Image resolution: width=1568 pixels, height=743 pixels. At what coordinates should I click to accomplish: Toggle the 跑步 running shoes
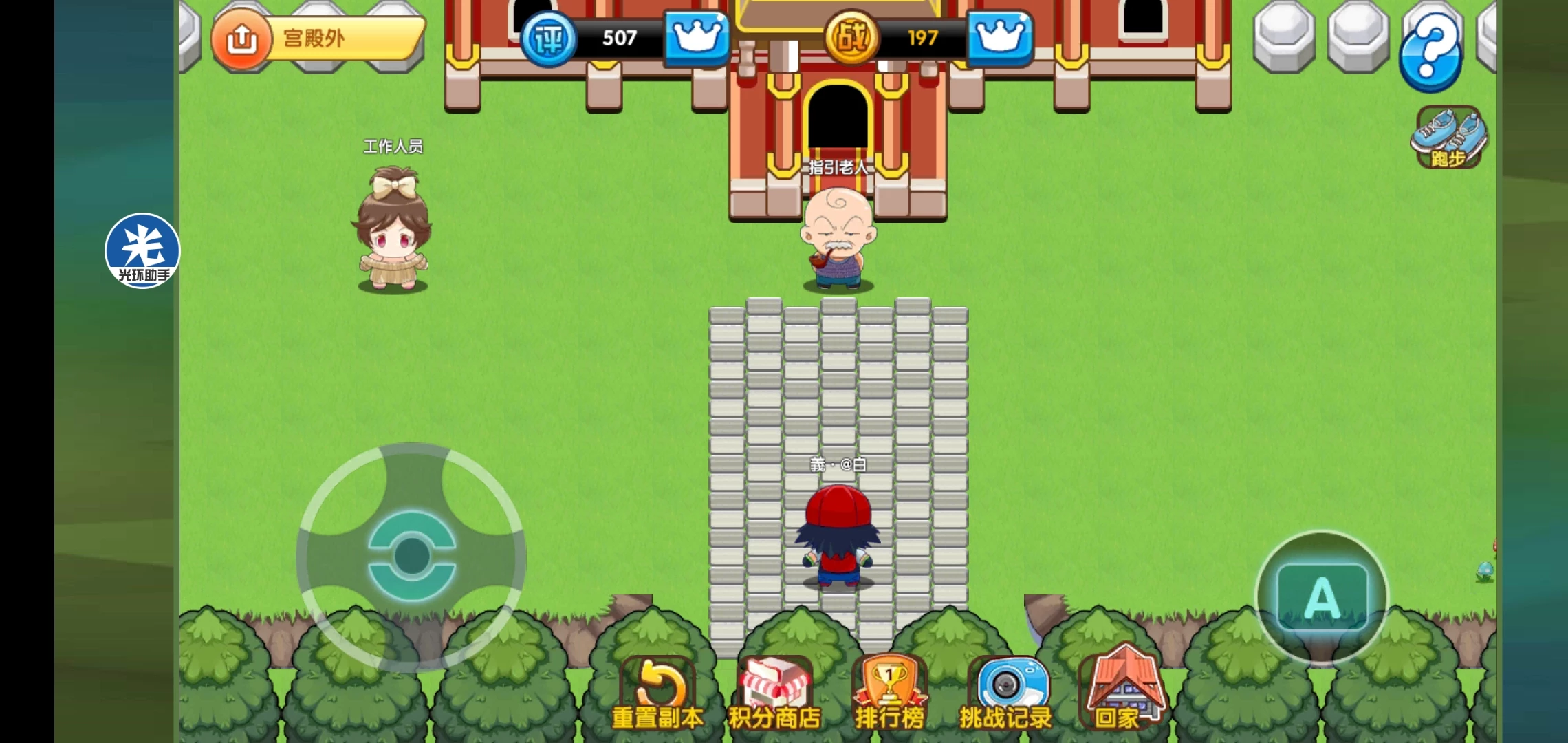(x=1449, y=138)
